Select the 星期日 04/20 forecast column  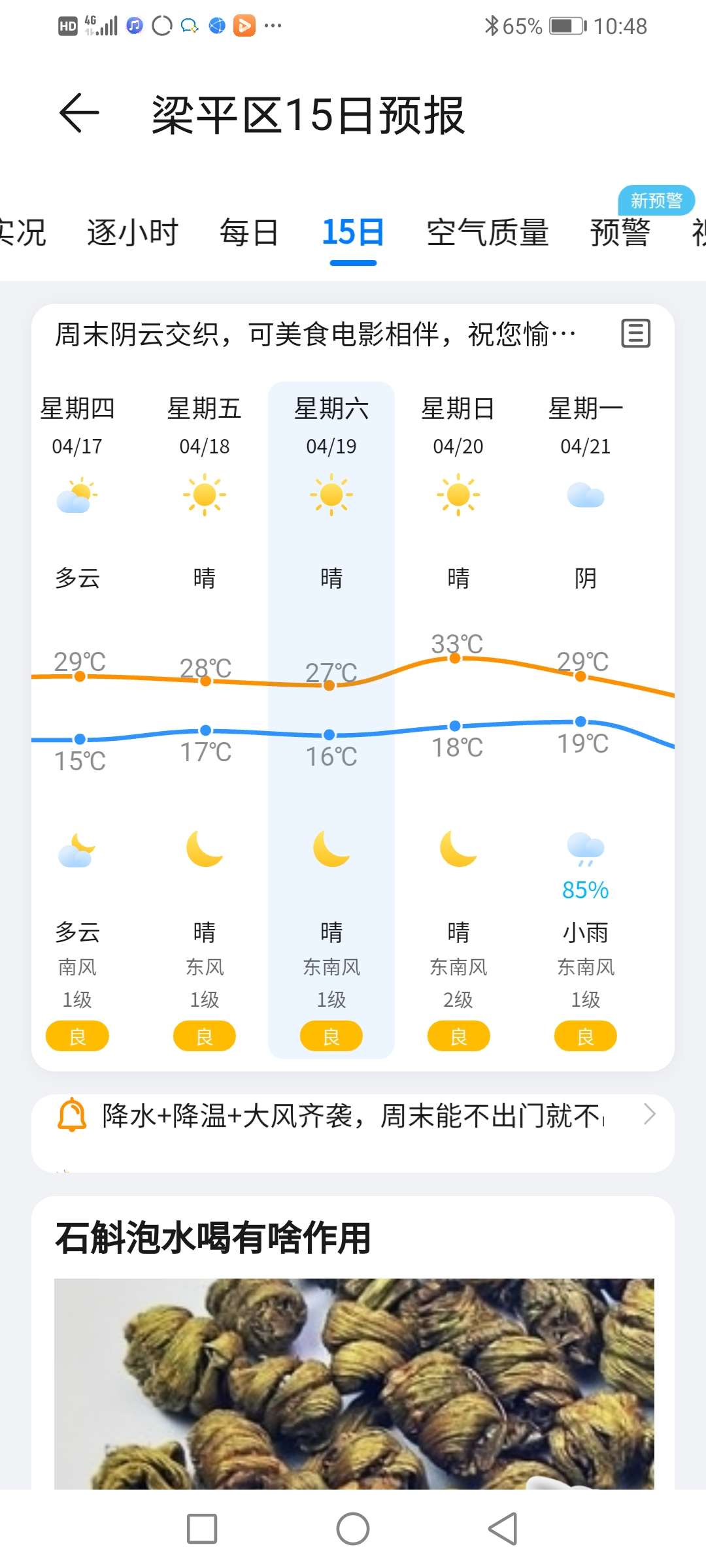tap(458, 720)
